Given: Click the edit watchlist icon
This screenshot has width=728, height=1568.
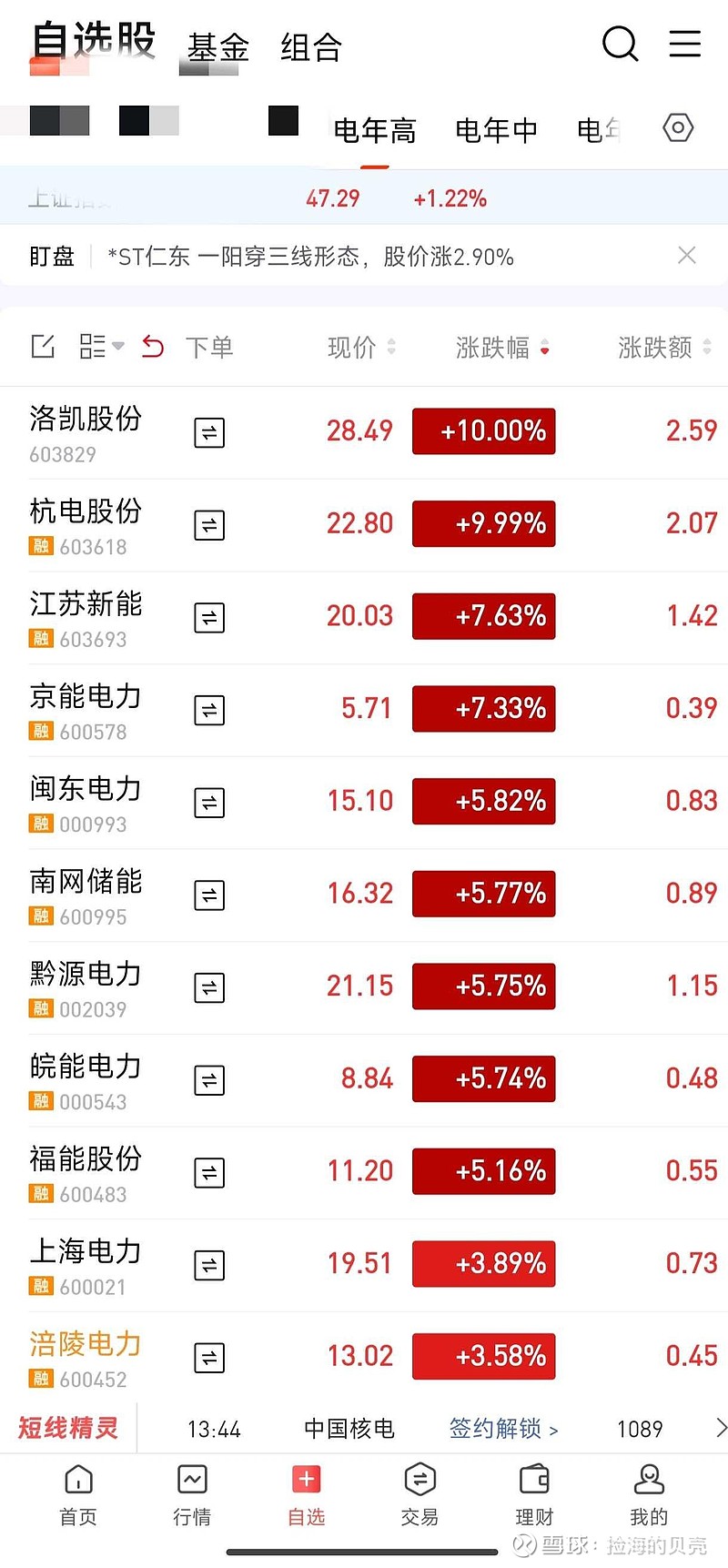Looking at the screenshot, I should pyautogui.click(x=42, y=346).
